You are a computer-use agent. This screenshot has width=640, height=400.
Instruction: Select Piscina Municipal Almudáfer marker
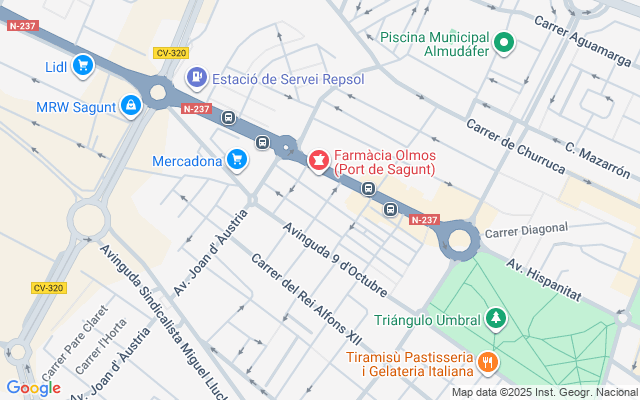[505, 43]
